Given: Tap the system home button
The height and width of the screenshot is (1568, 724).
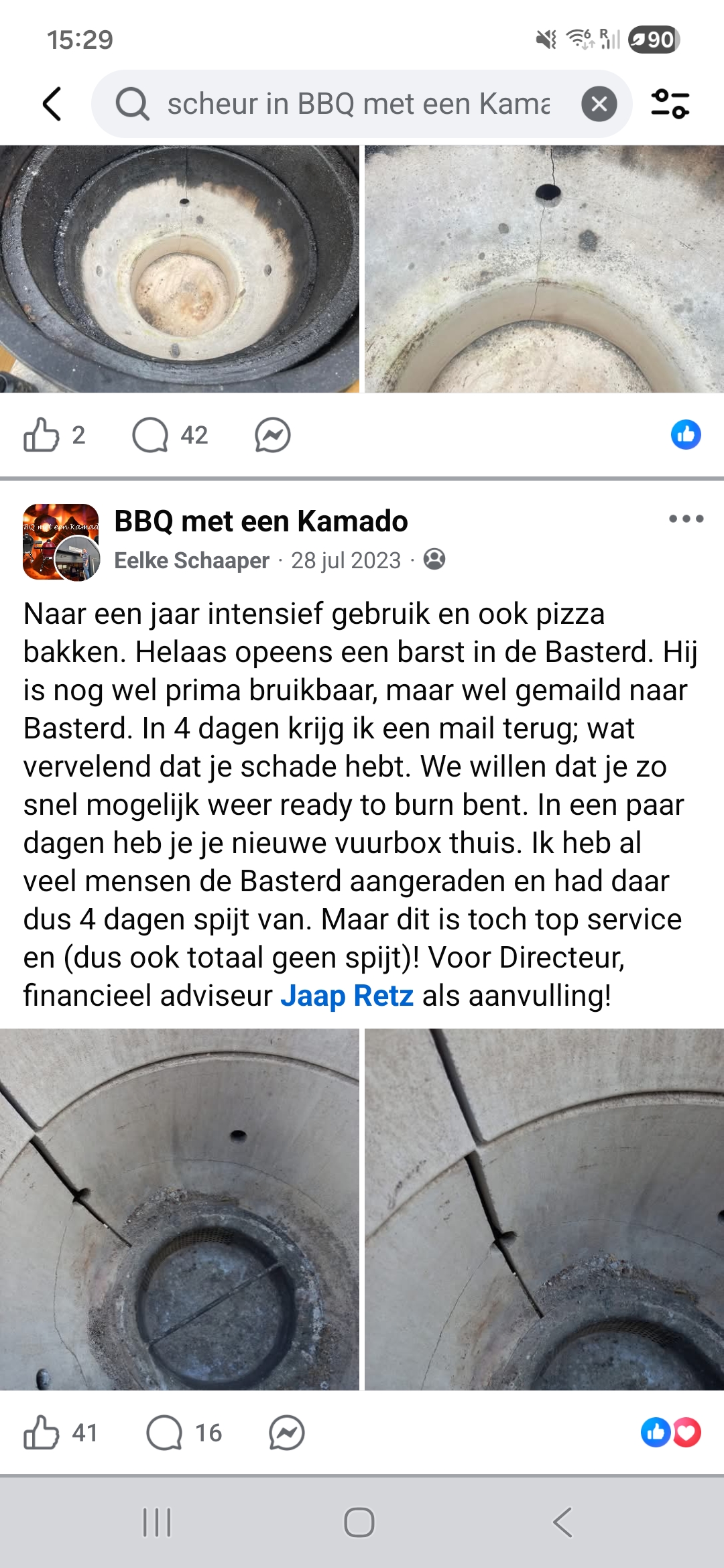Looking at the screenshot, I should [x=359, y=1522].
